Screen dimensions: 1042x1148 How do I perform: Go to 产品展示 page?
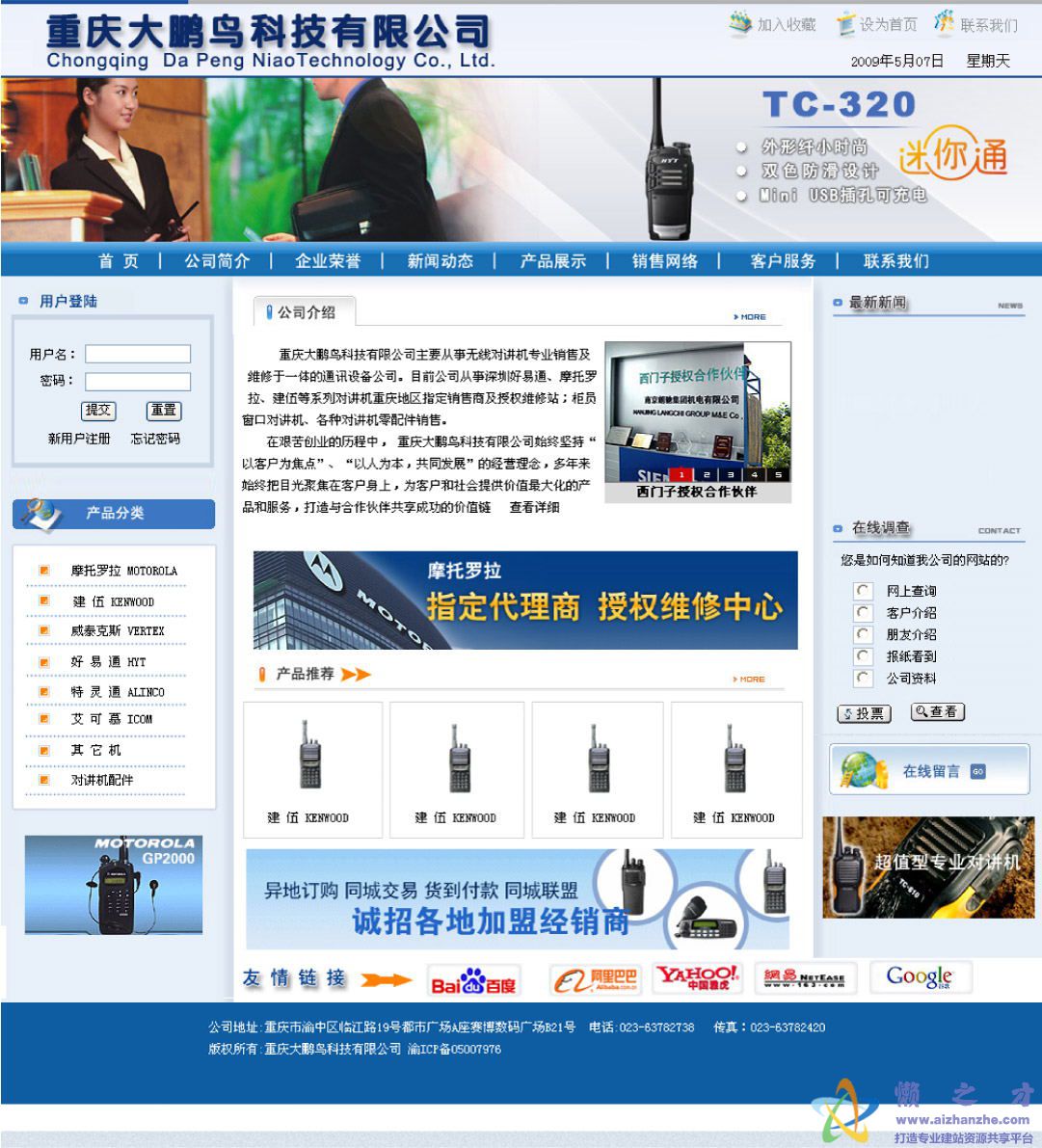click(x=552, y=261)
